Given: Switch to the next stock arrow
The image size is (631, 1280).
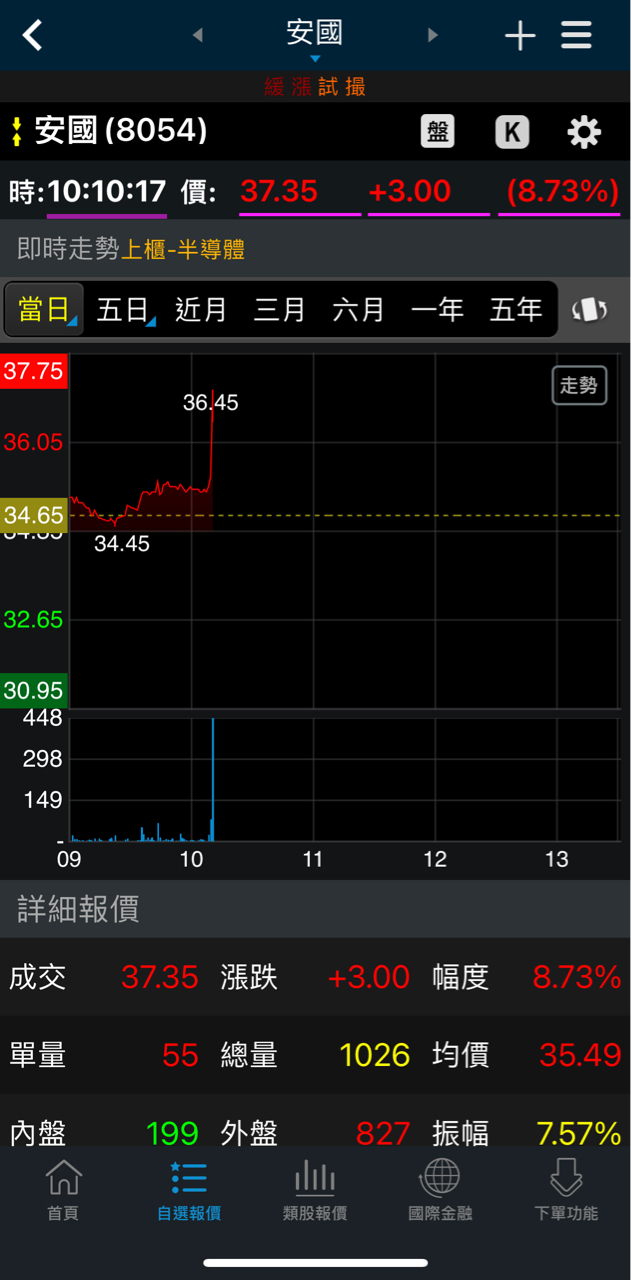Looking at the screenshot, I should pos(433,36).
